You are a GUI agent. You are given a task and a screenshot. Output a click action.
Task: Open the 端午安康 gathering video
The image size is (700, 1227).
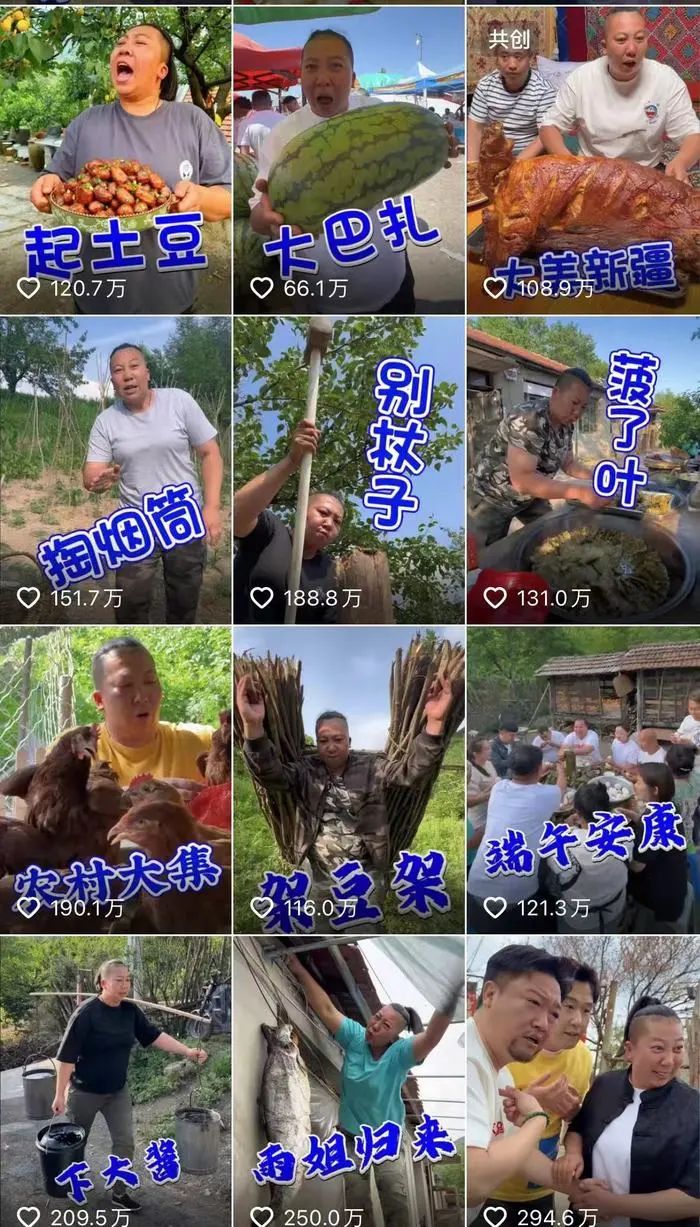(583, 780)
